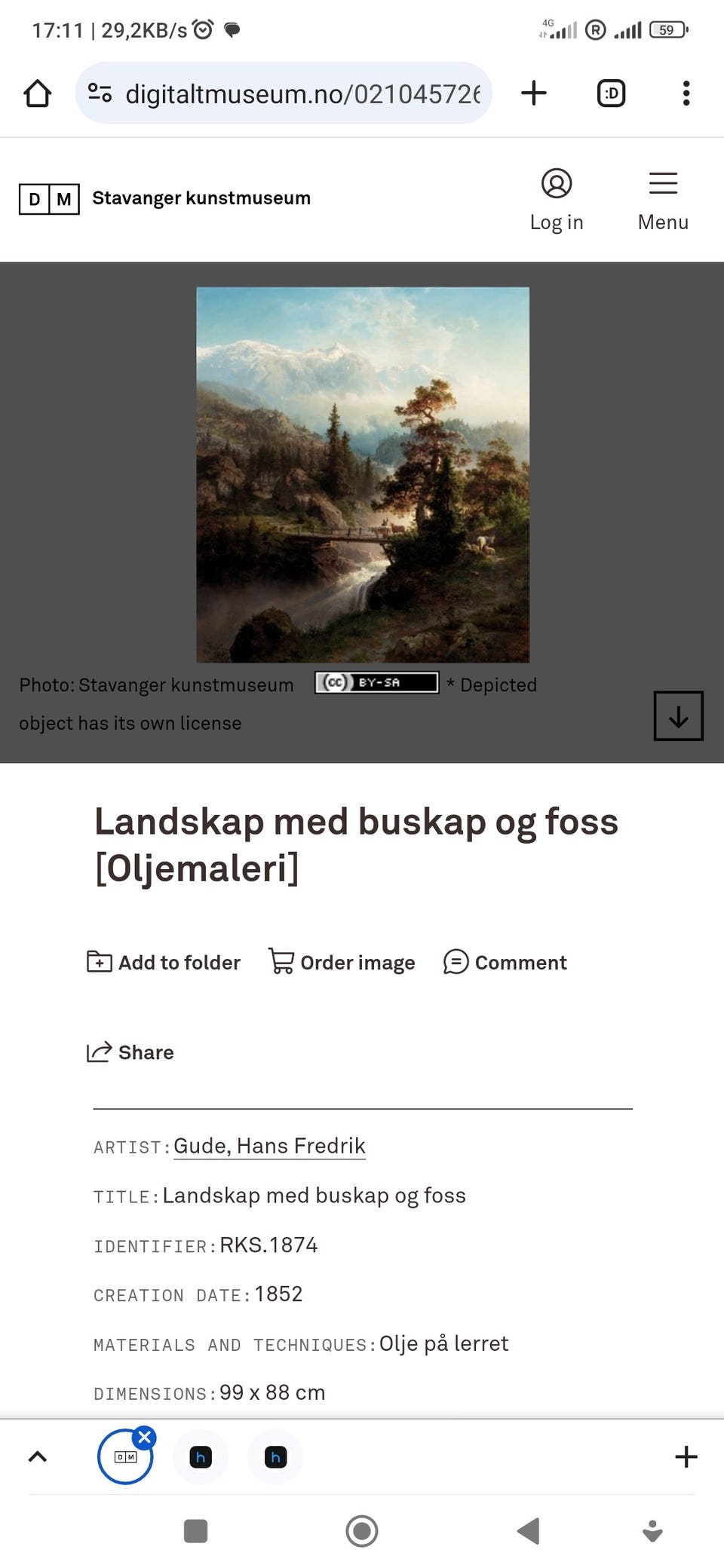
Task: Select the Order image cart icon
Action: pos(281,962)
